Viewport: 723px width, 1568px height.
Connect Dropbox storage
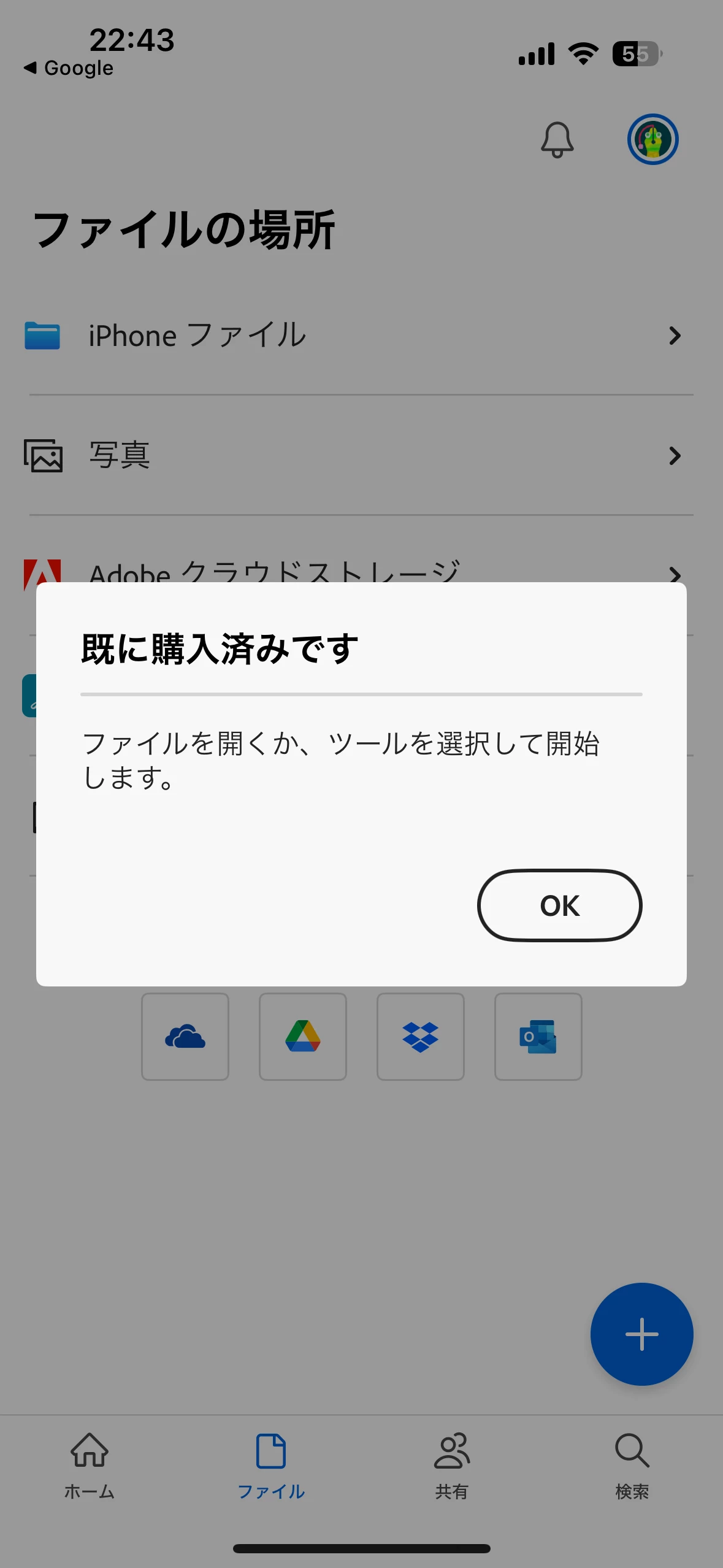click(421, 1037)
